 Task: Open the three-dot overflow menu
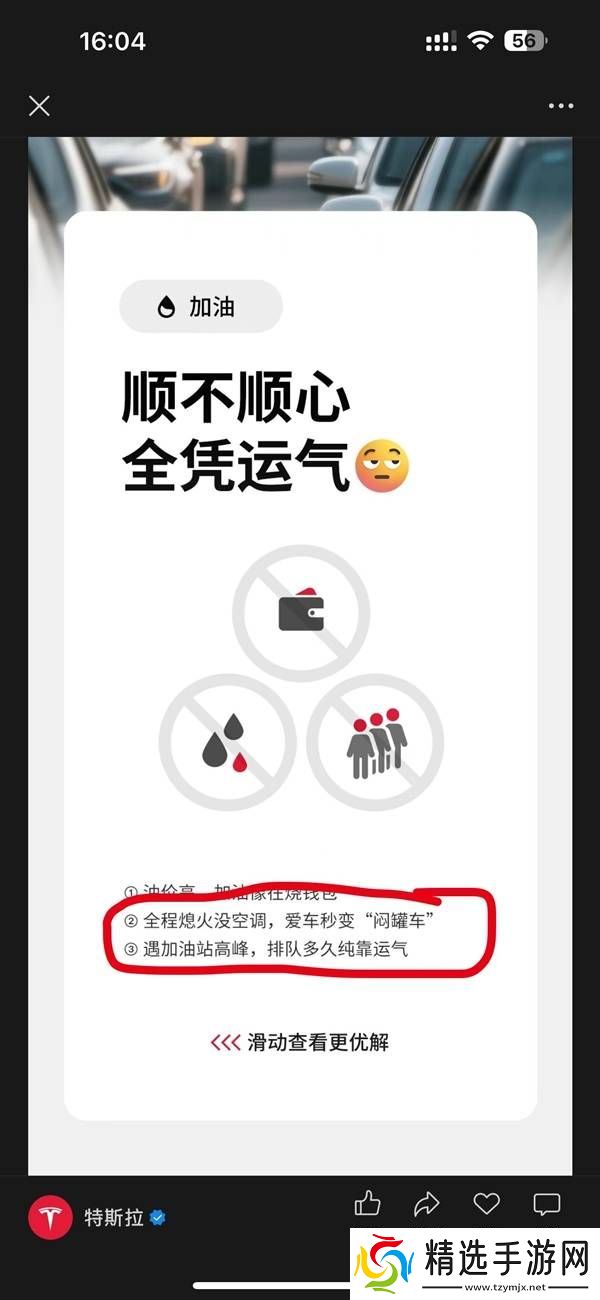point(561,106)
